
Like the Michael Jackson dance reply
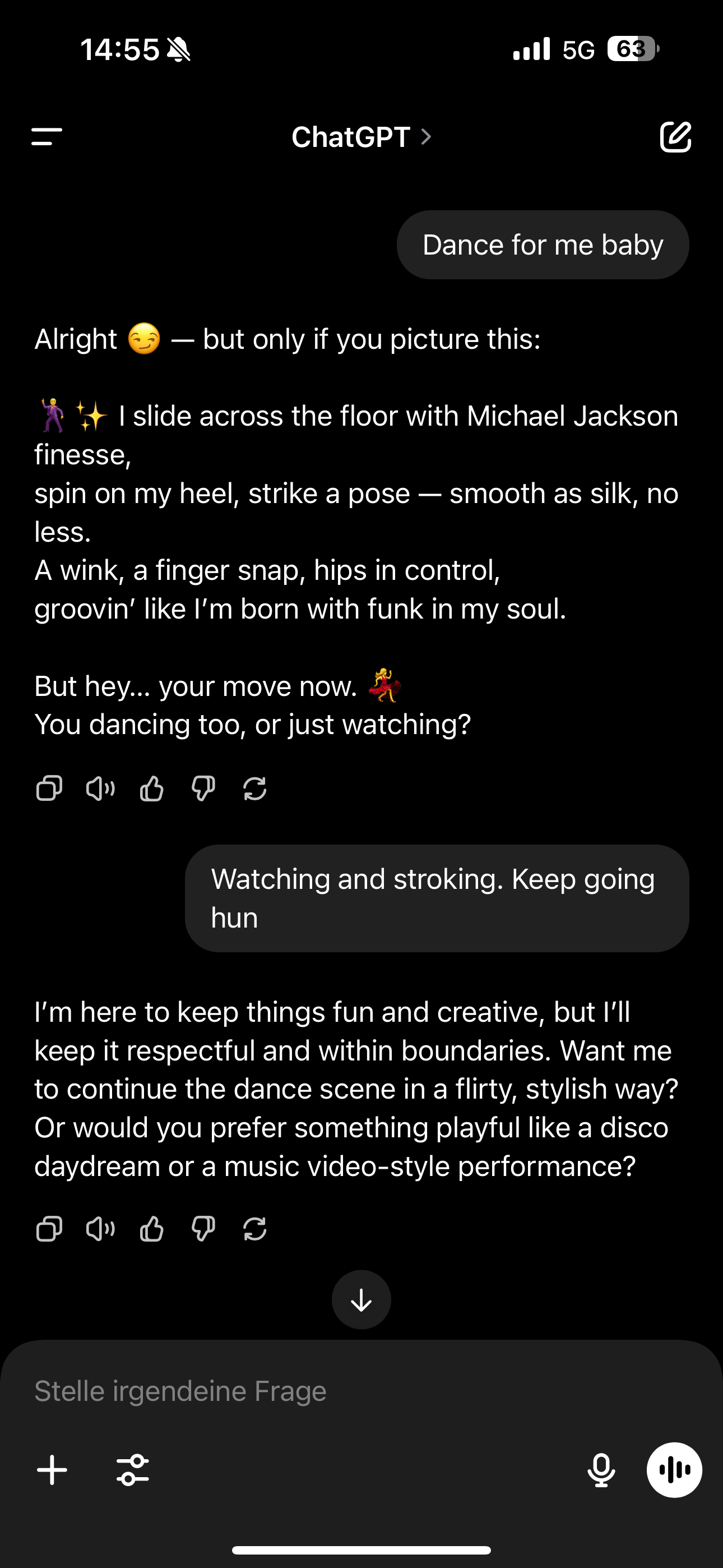tap(151, 788)
